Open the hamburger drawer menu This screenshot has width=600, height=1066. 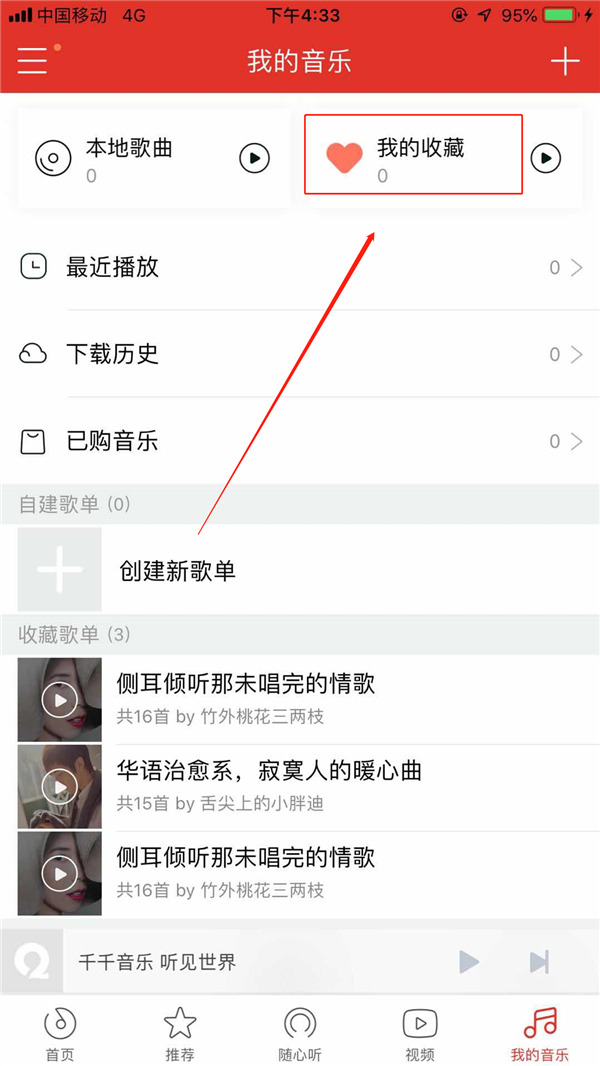tap(32, 61)
